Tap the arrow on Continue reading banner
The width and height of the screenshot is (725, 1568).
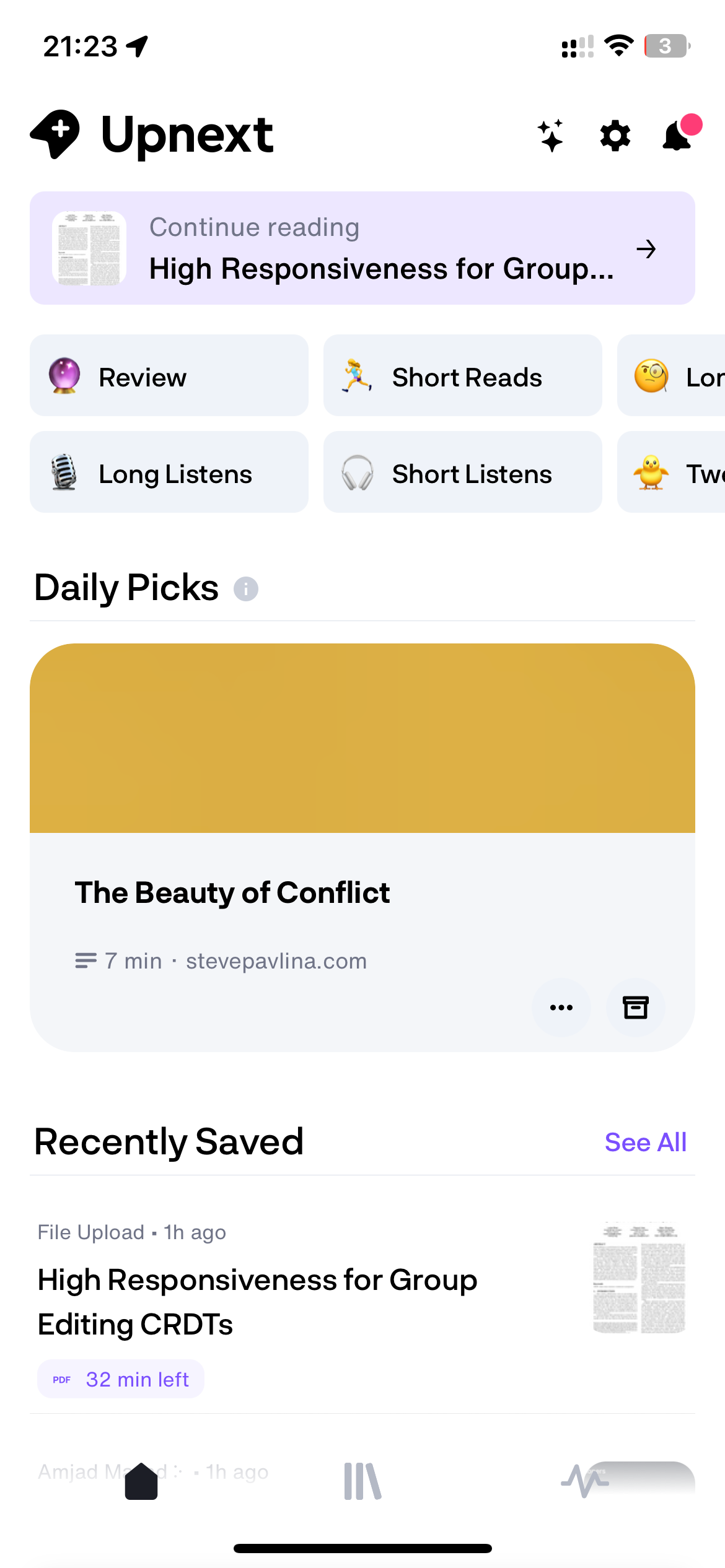[x=646, y=249]
